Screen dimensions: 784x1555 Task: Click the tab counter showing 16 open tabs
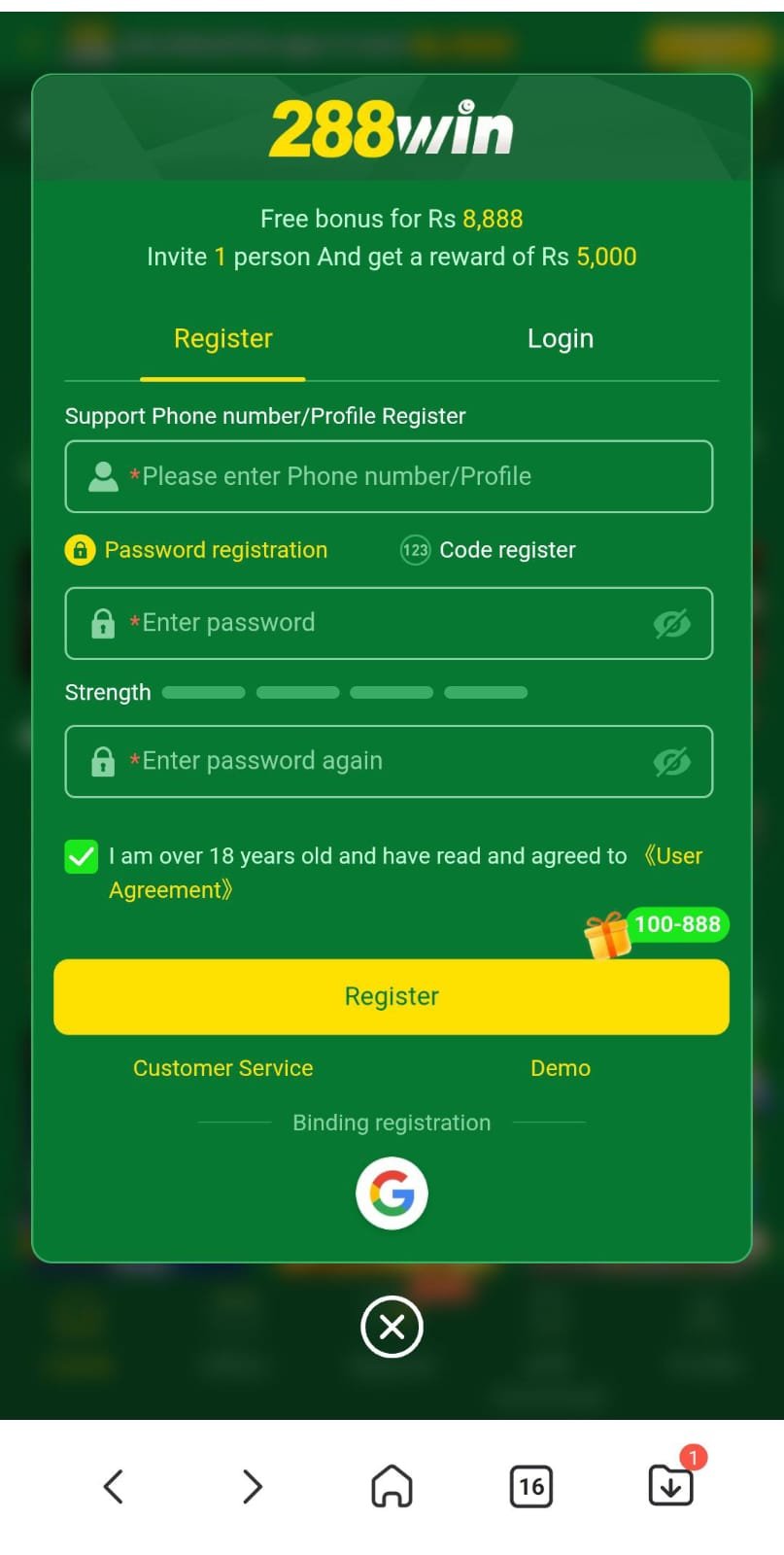pos(531,1486)
